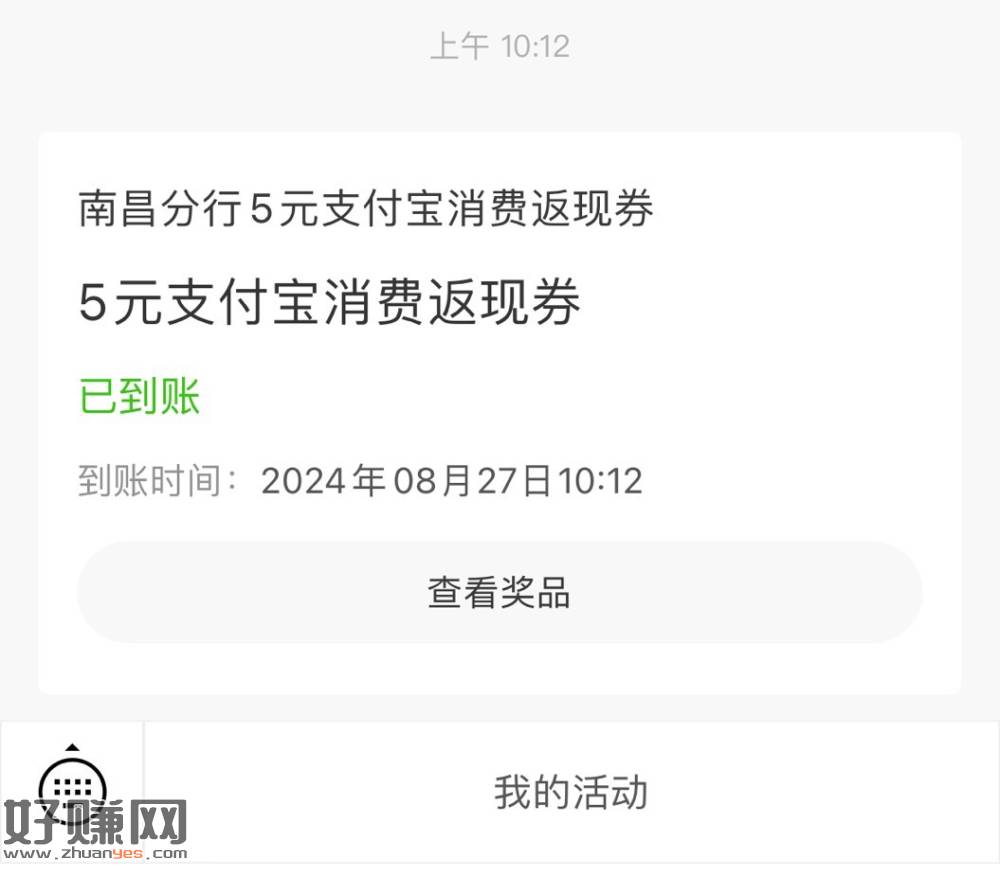Open the 我的活动 menu

click(x=571, y=792)
